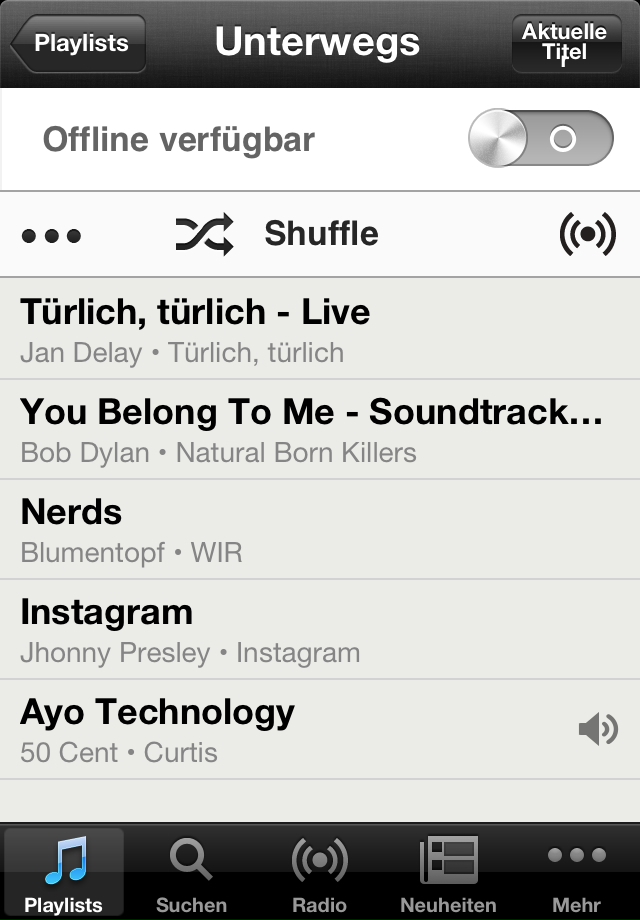Open the Mehr tab
Image resolution: width=640 pixels, height=920 pixels.
(577, 872)
